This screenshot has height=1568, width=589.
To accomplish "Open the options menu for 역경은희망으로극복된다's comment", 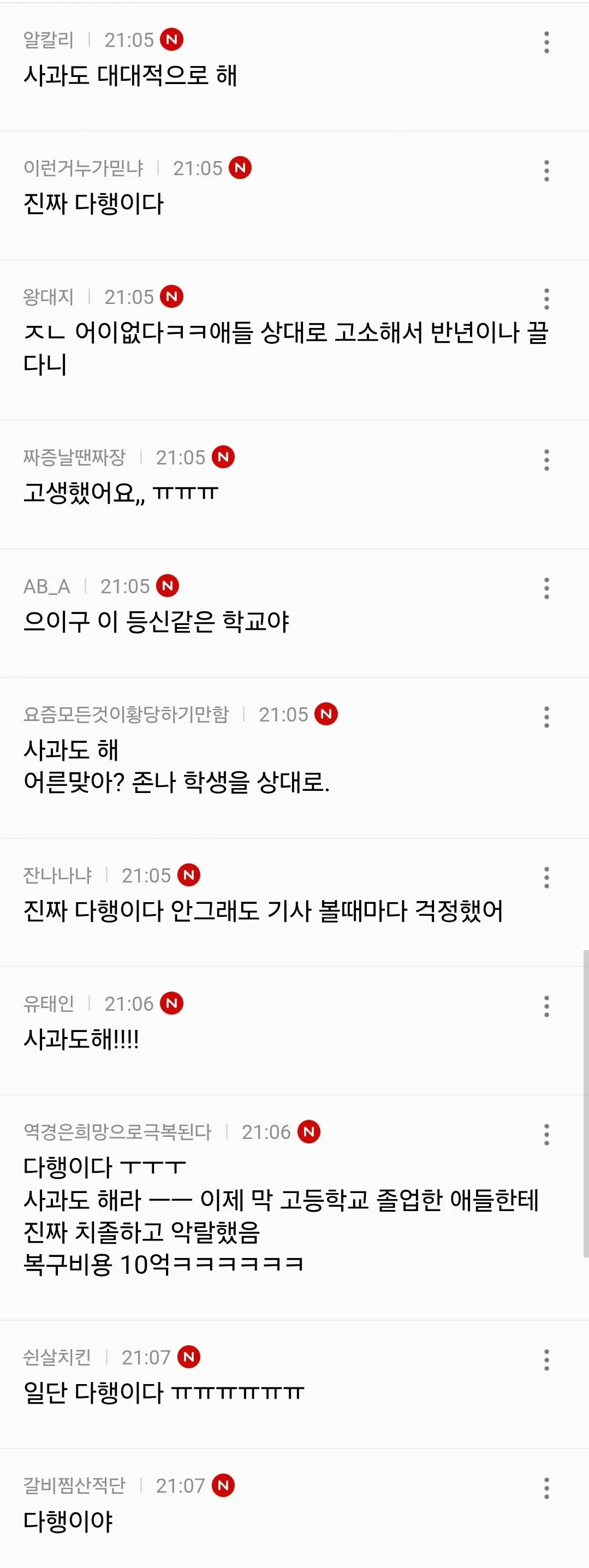I will click(x=546, y=1135).
